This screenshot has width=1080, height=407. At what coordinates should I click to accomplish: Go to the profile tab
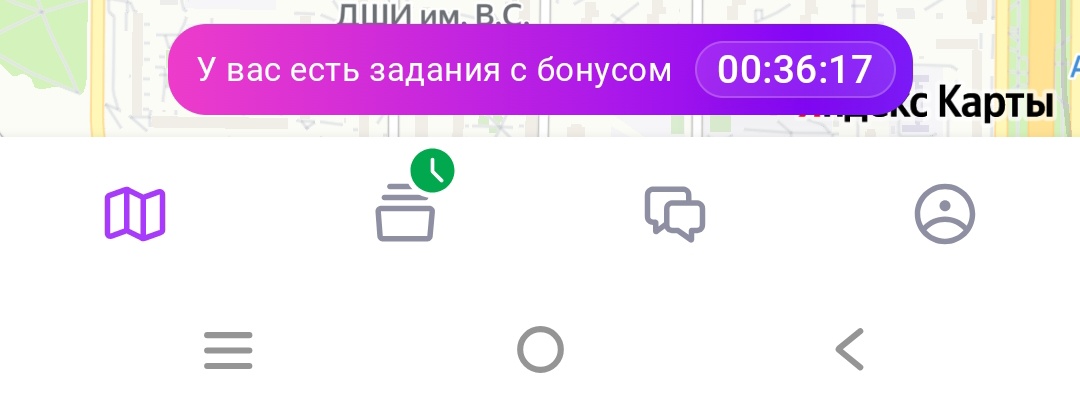(x=945, y=214)
